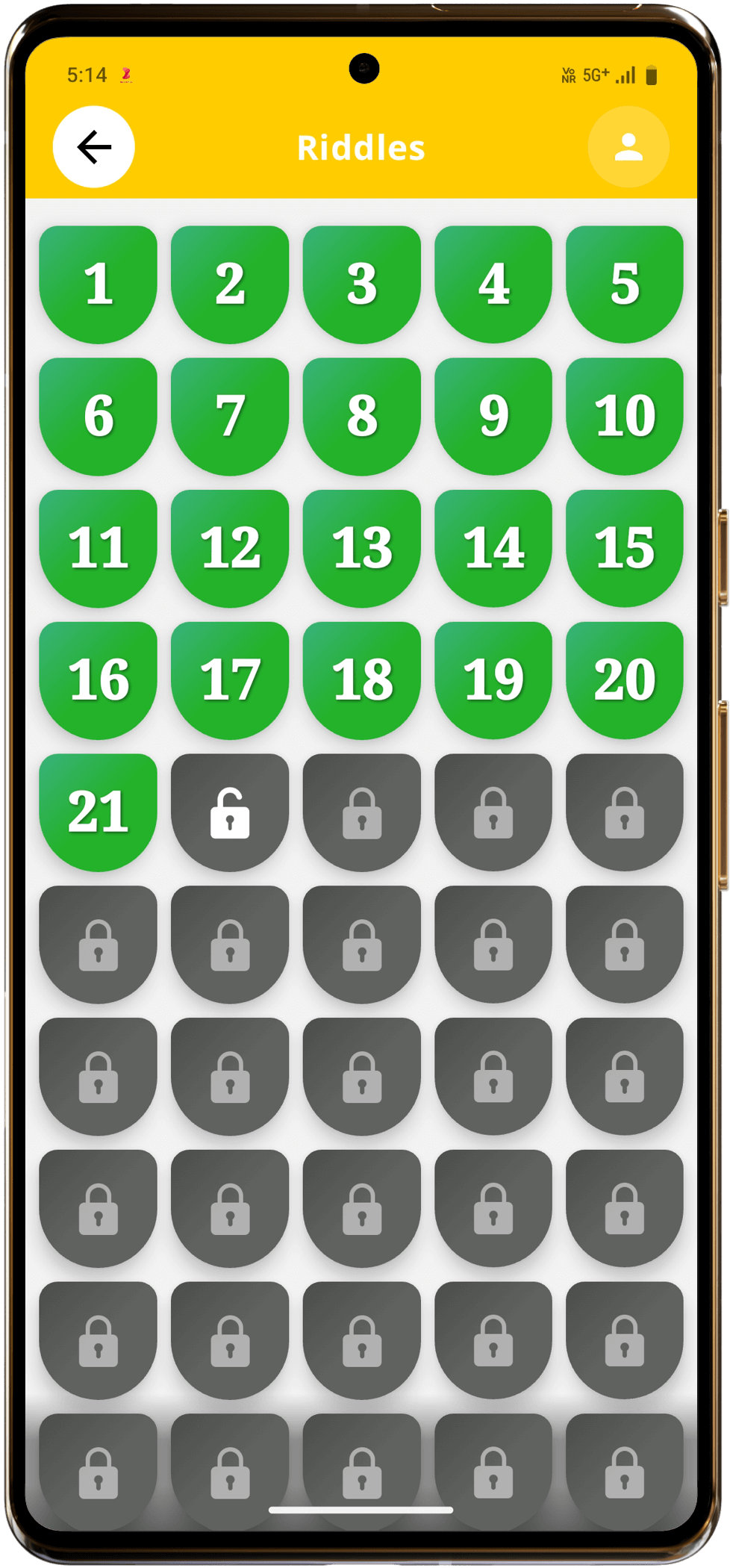Tap riddle level 6
This screenshot has width=730, height=1568.
99,417
